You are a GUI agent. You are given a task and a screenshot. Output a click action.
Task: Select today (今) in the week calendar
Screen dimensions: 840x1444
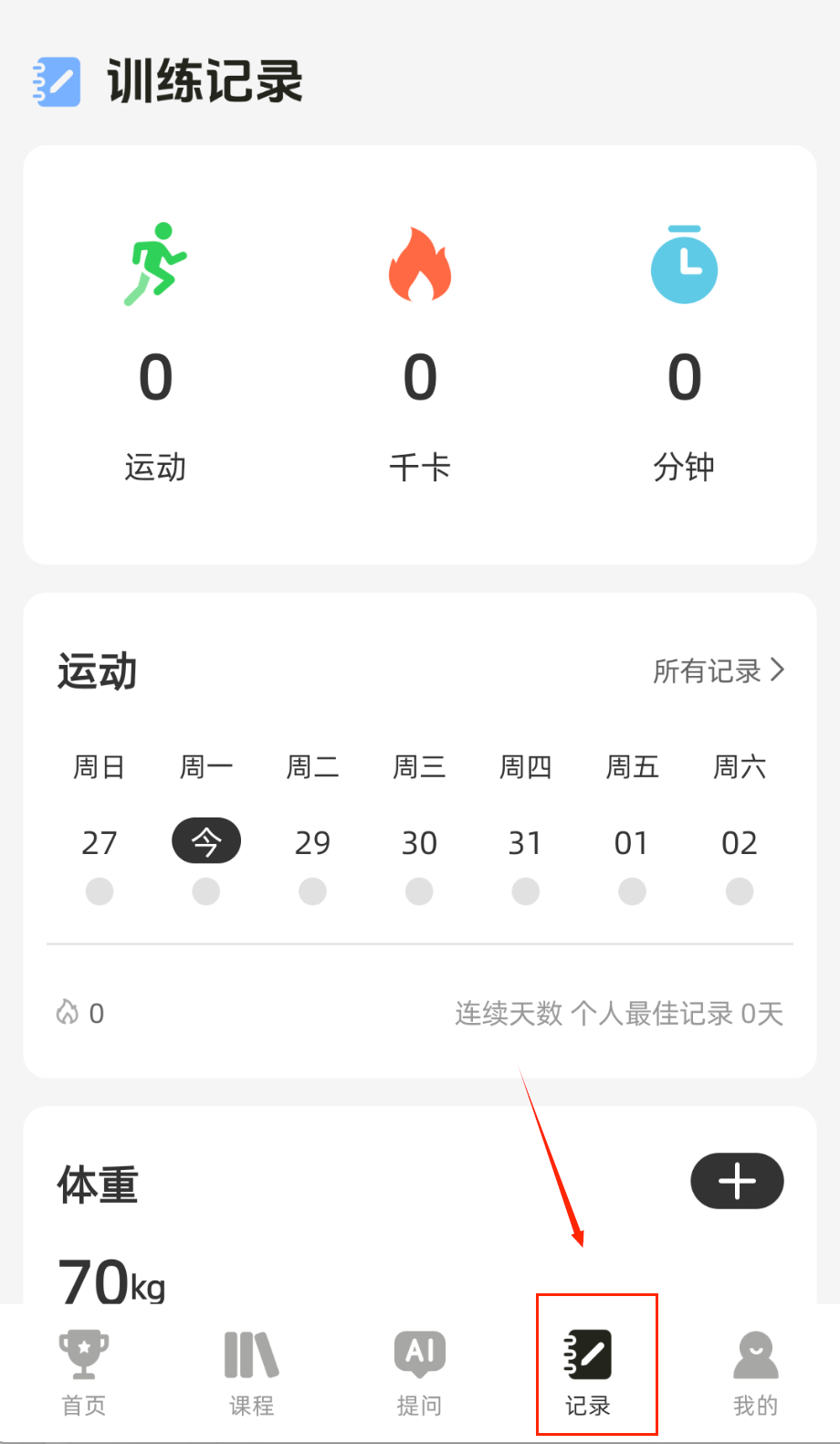[x=206, y=841]
